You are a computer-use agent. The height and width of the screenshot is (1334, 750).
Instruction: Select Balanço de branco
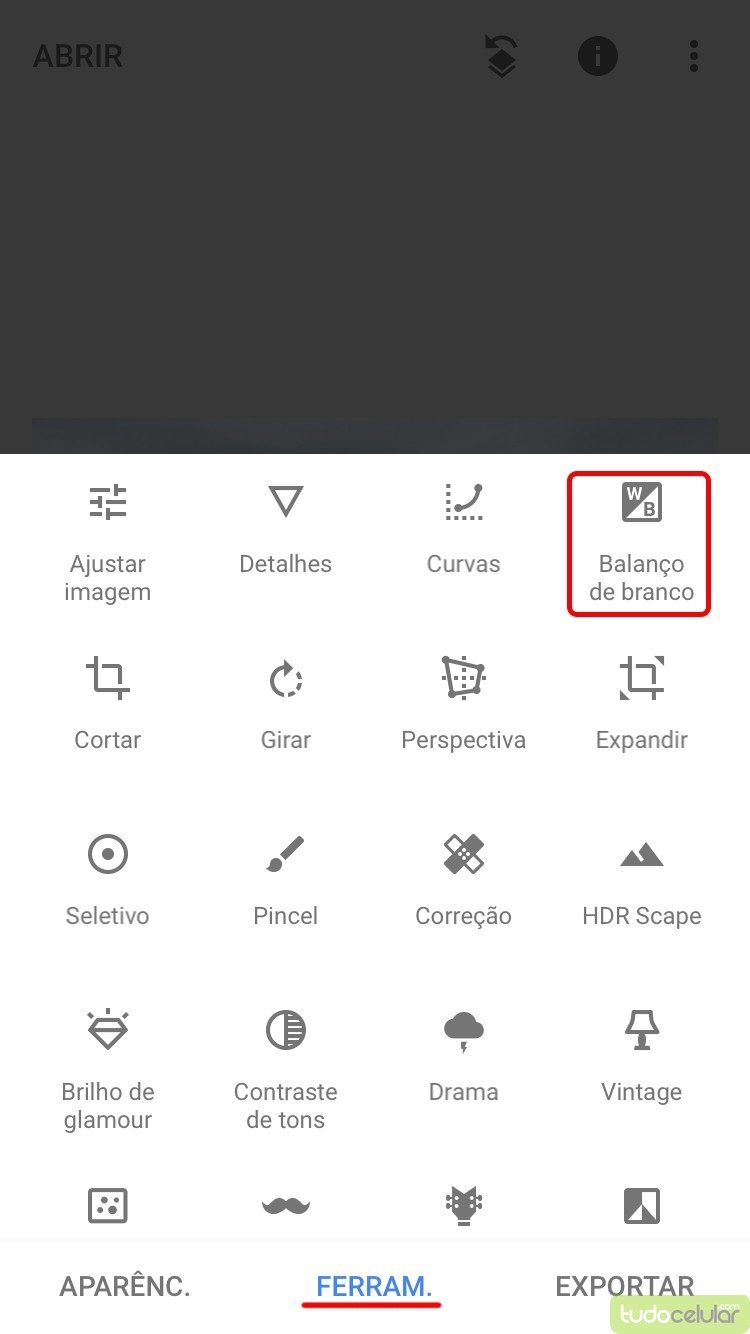pos(640,543)
